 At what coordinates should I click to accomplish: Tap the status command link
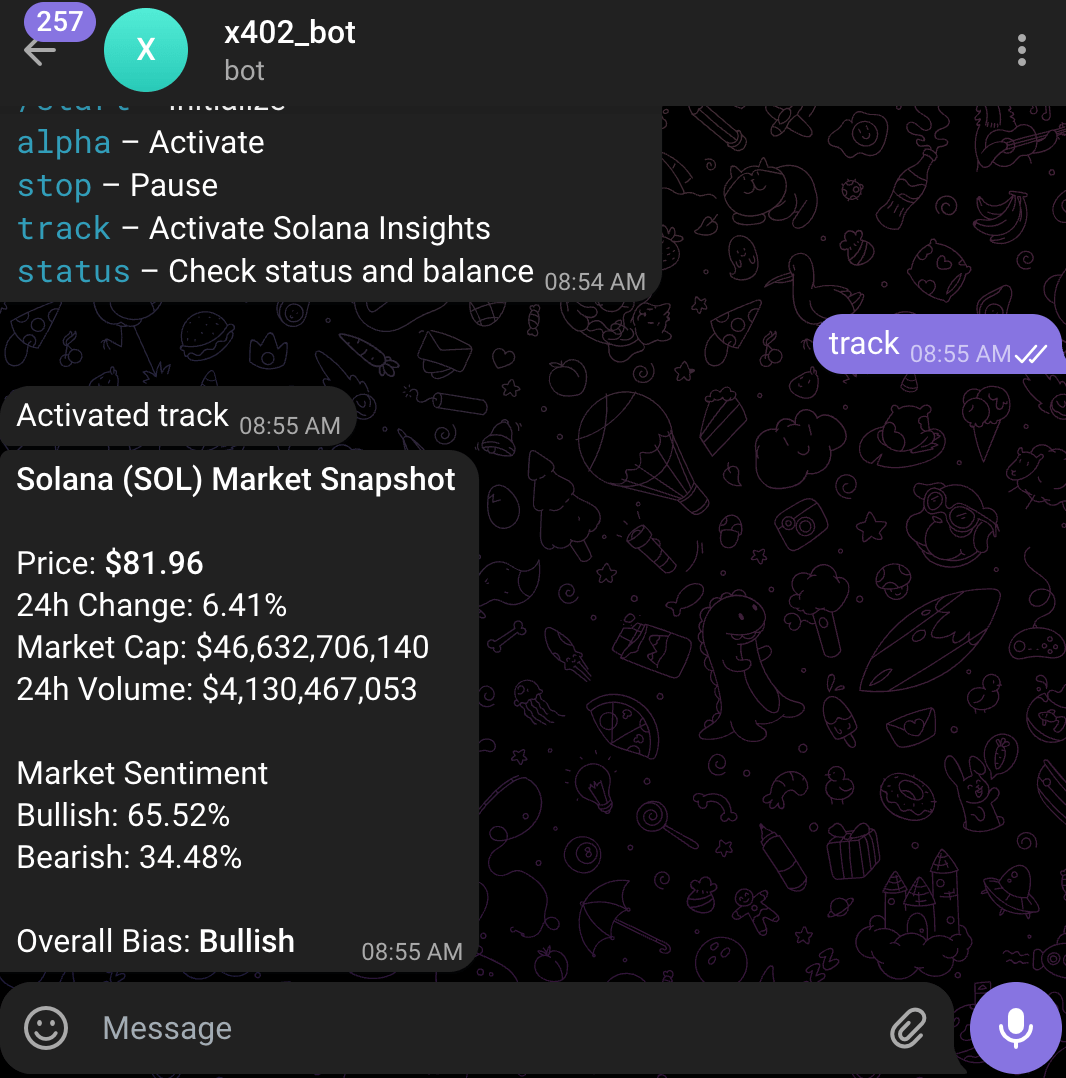tap(74, 272)
